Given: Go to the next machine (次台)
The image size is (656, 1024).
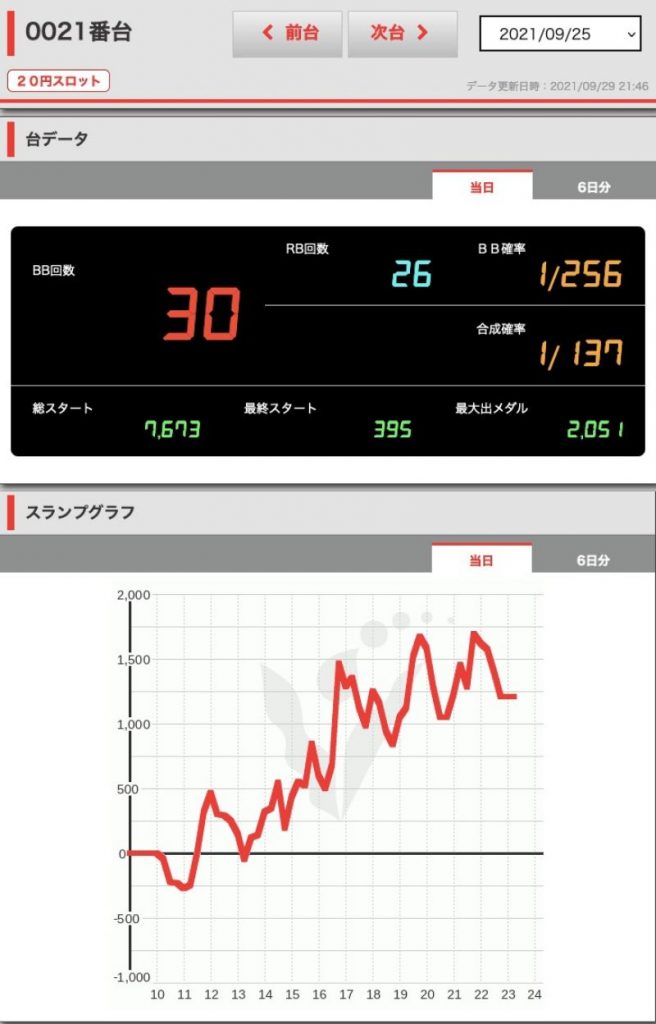Looking at the screenshot, I should pyautogui.click(x=401, y=34).
